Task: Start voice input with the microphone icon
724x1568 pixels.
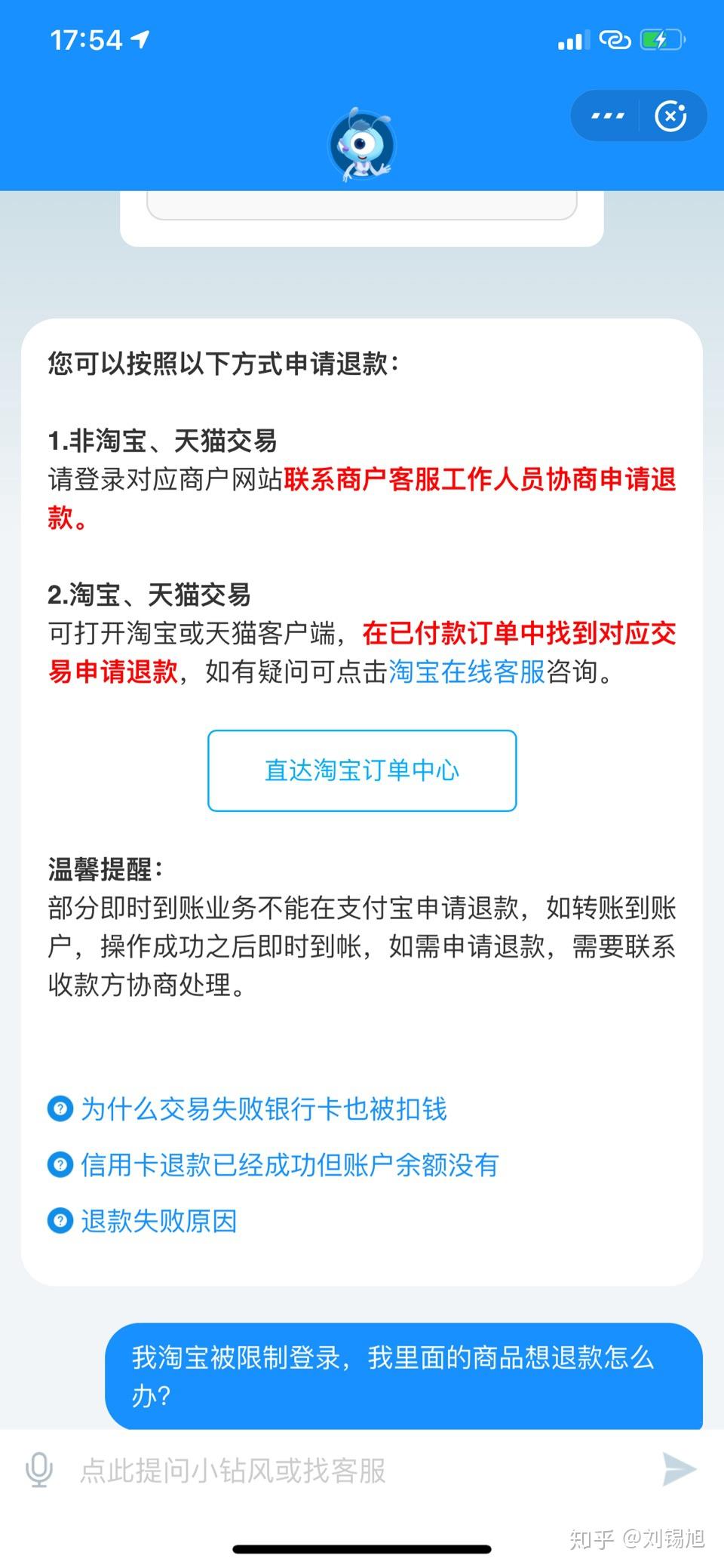Action: pyautogui.click(x=39, y=1469)
